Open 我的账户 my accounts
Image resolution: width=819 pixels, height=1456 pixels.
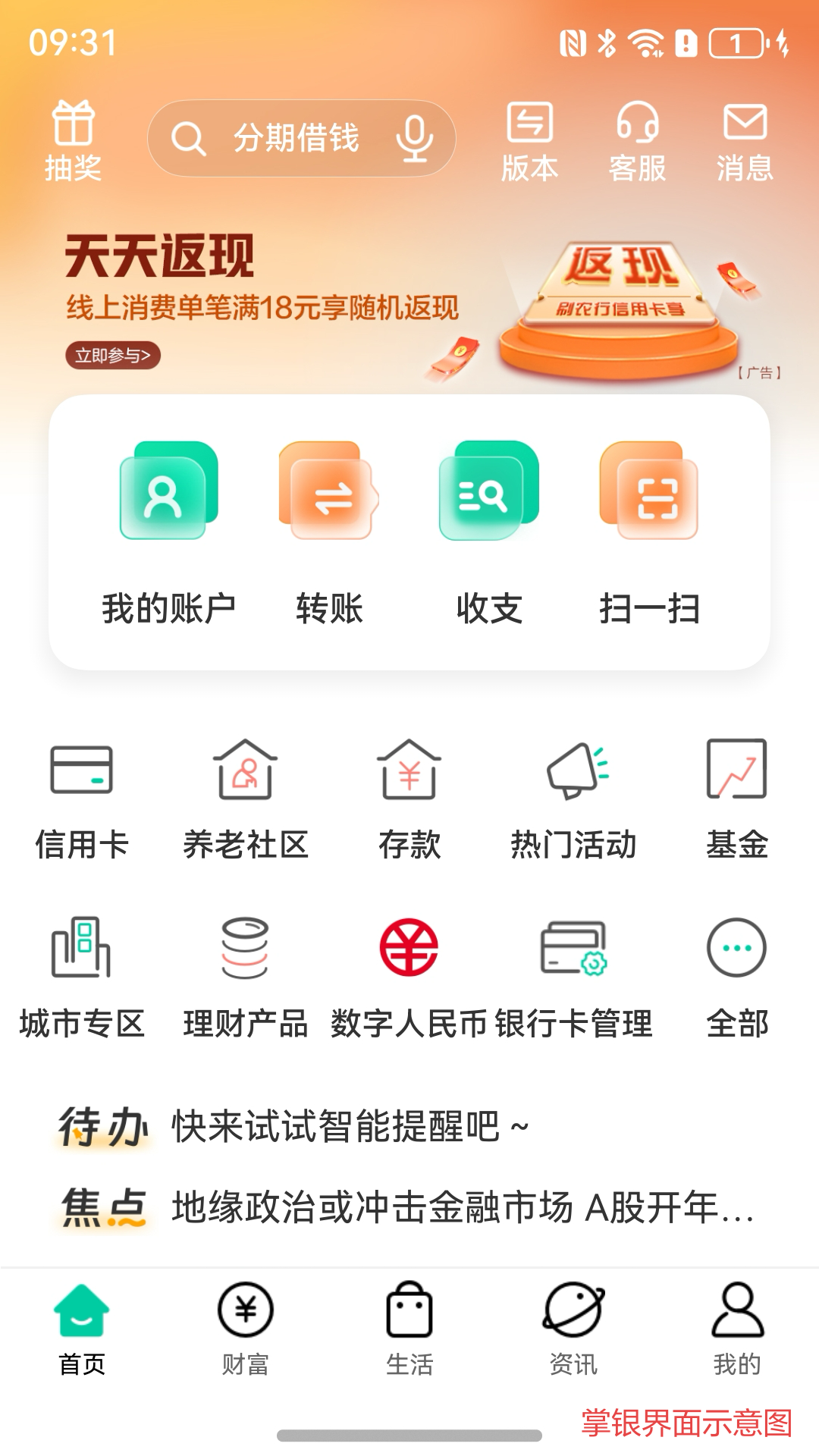(167, 531)
